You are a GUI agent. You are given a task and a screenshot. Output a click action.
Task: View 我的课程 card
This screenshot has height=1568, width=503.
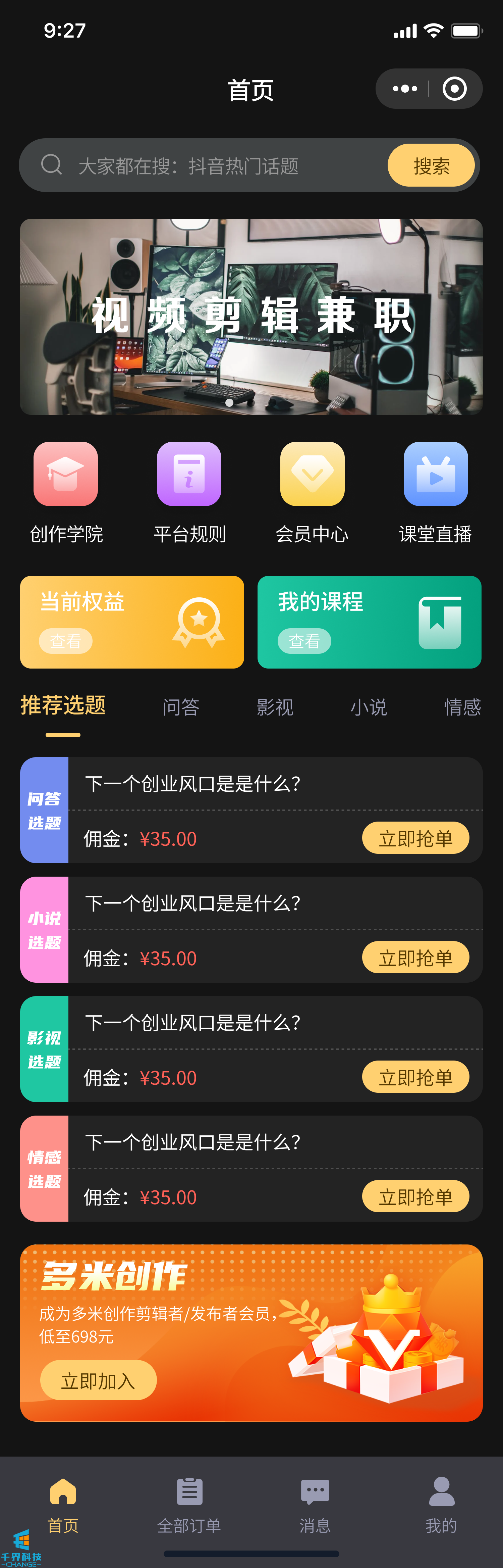pos(369,622)
